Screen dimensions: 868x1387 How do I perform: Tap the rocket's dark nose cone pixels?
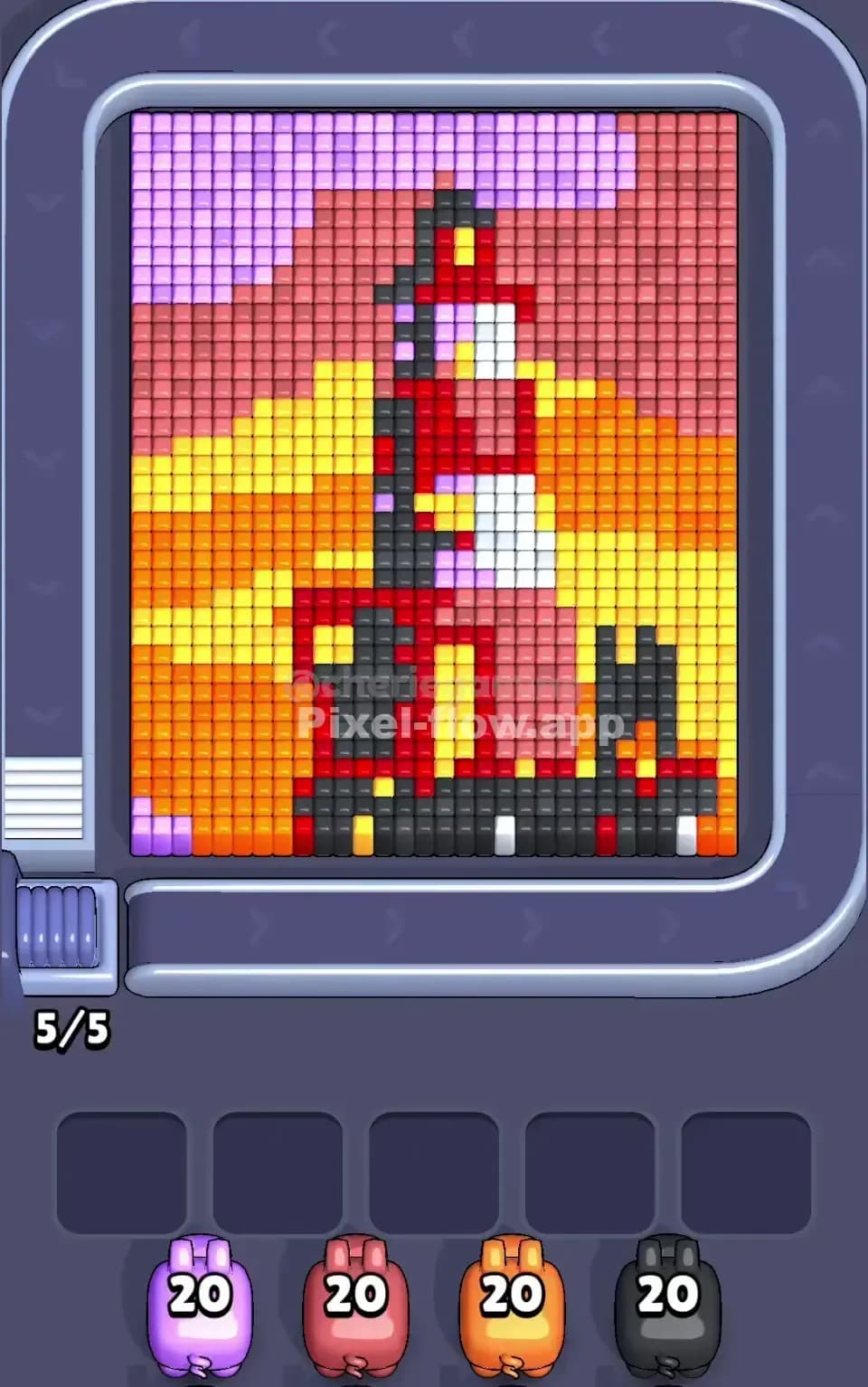tap(452, 199)
